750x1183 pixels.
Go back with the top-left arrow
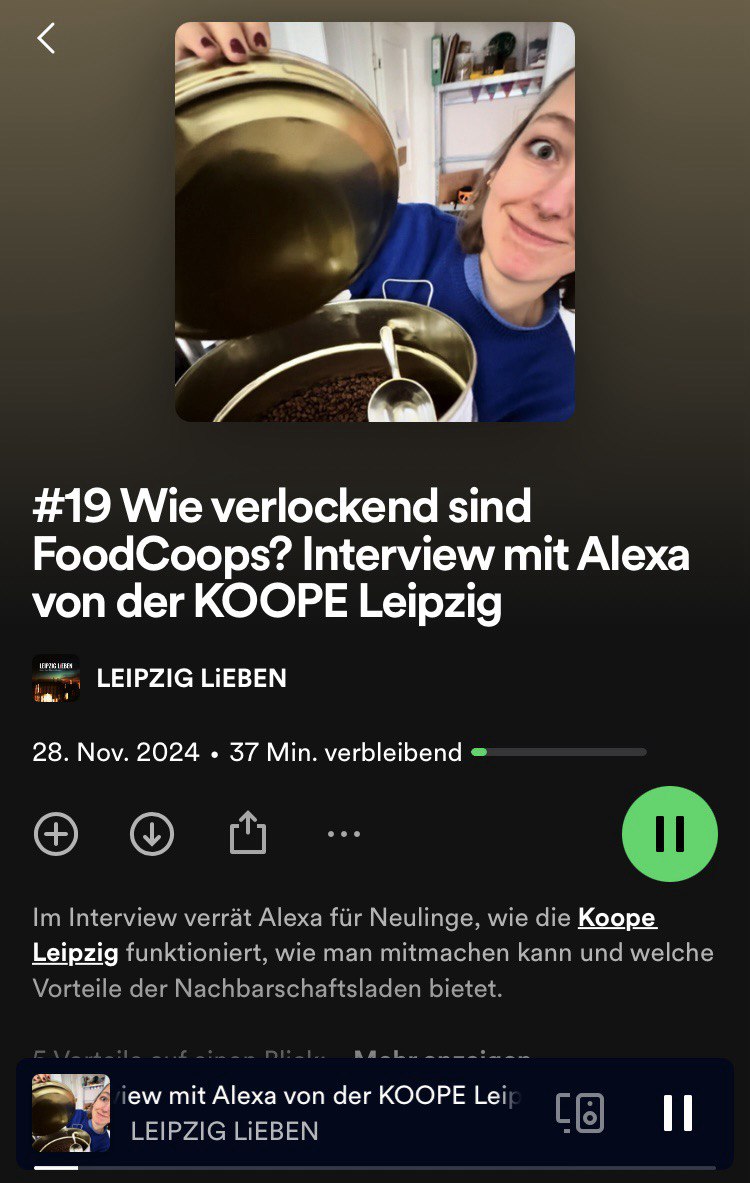click(x=46, y=39)
